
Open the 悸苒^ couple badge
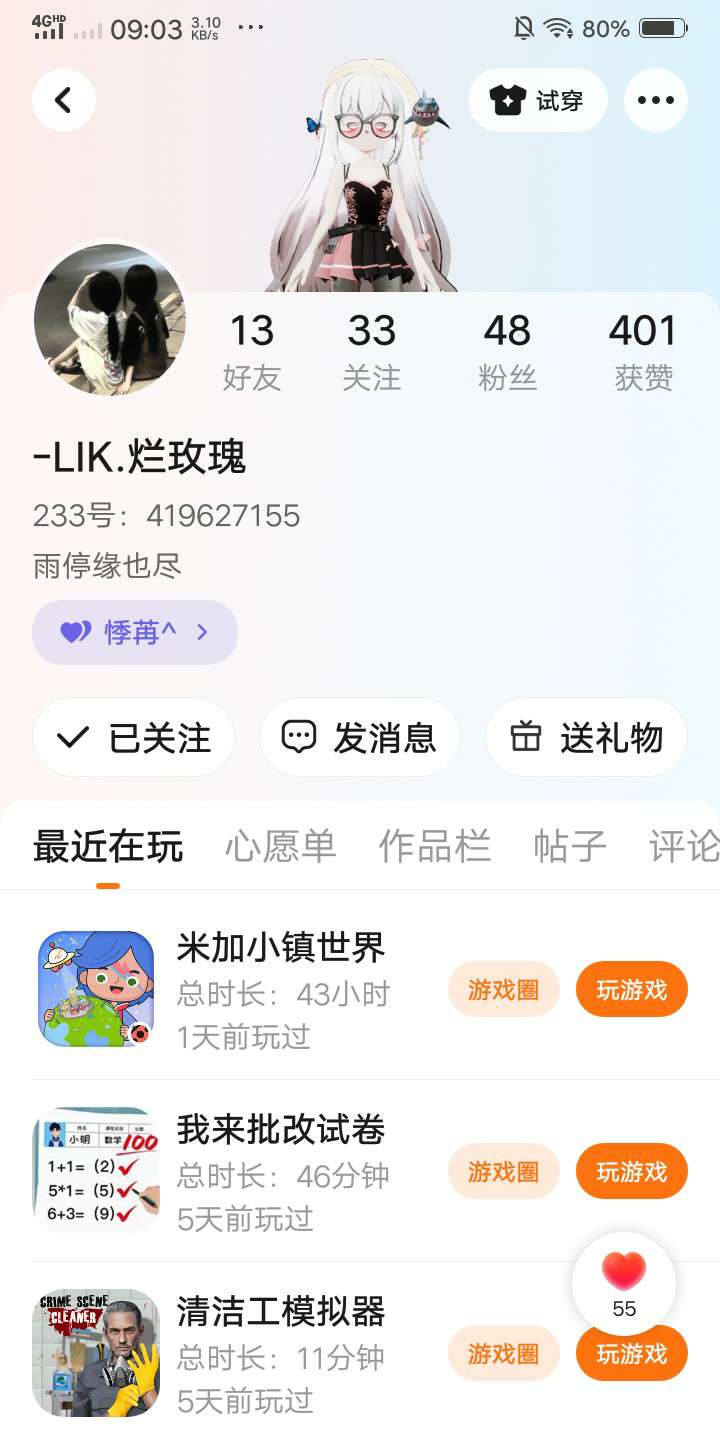(x=135, y=632)
